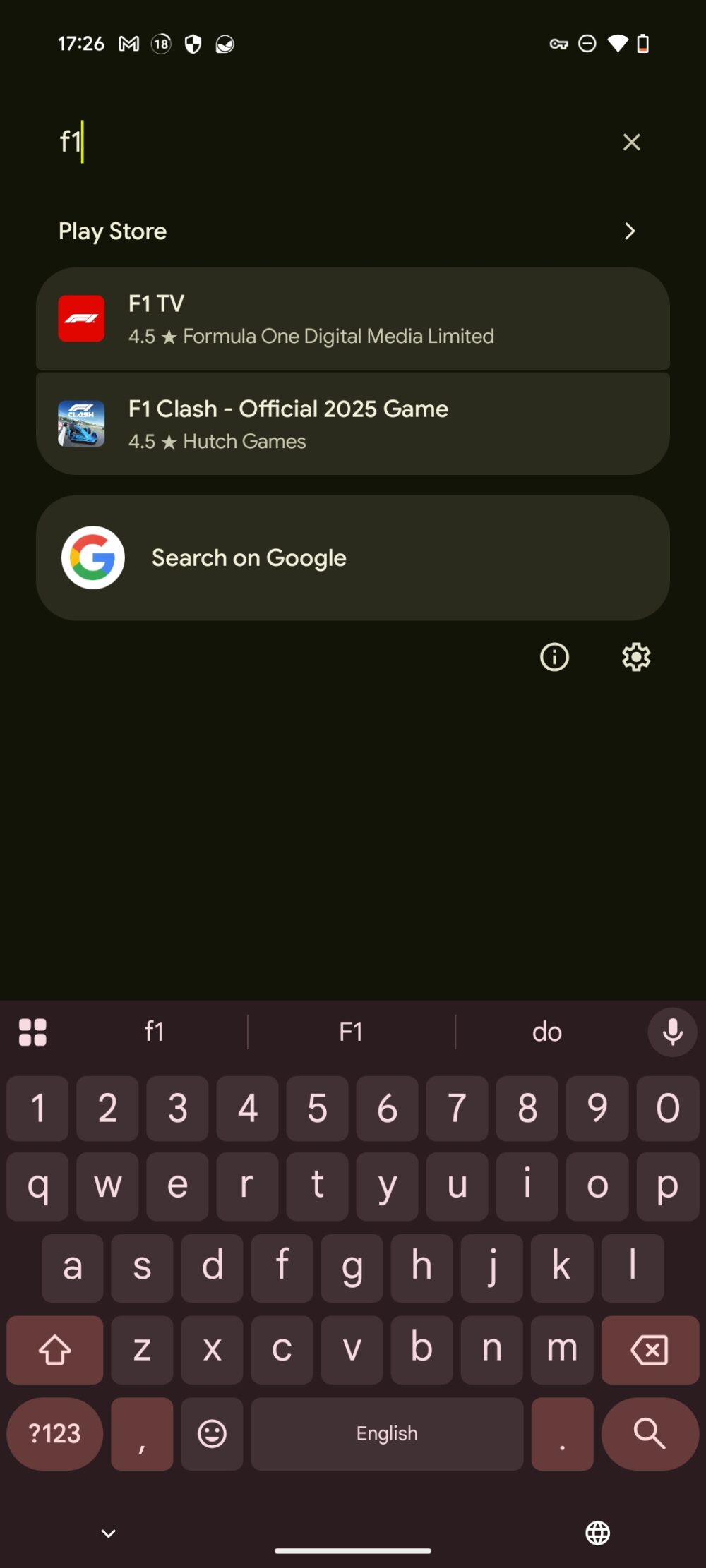Tap the backspace key
The height and width of the screenshot is (1568, 706).
coord(649,1350)
